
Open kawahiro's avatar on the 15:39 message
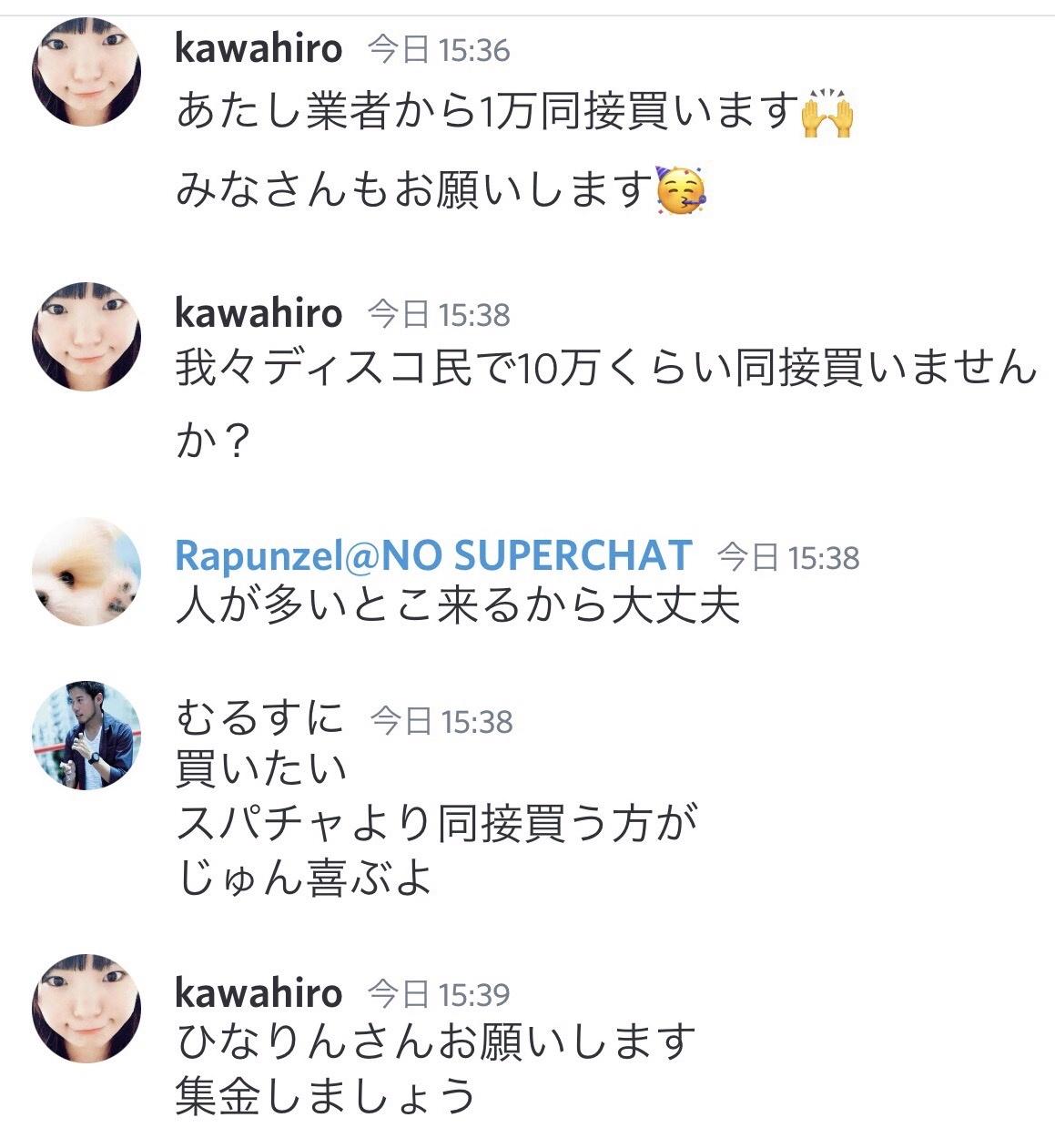(x=86, y=1009)
